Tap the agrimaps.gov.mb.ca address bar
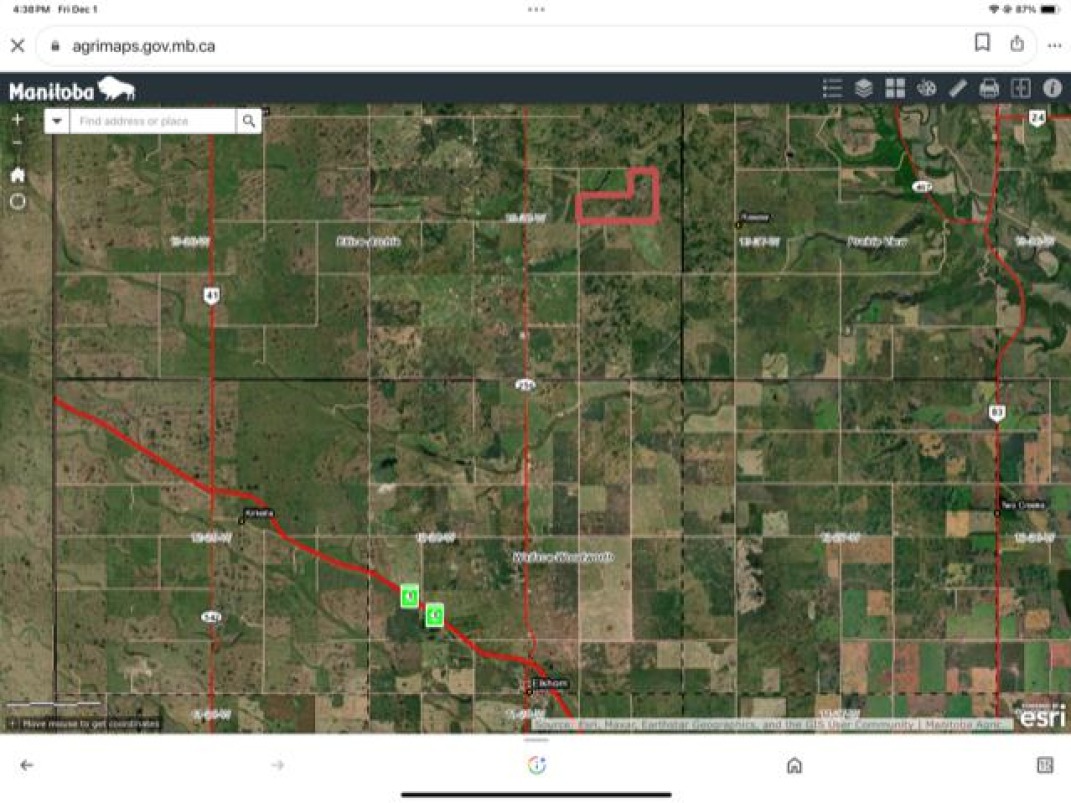This screenshot has width=1071, height=803. pyautogui.click(x=500, y=45)
